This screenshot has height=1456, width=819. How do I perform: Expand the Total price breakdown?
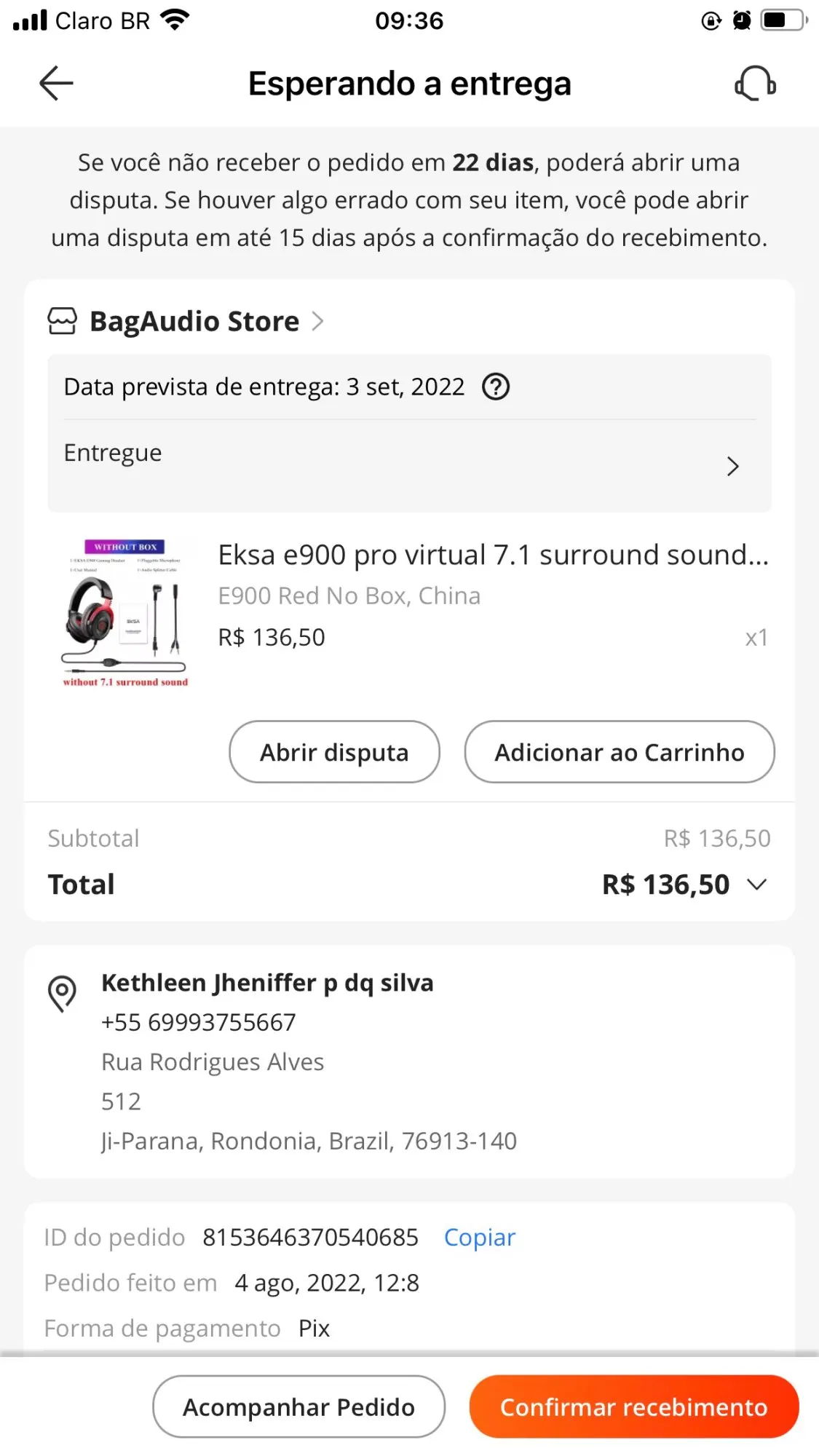tap(757, 885)
